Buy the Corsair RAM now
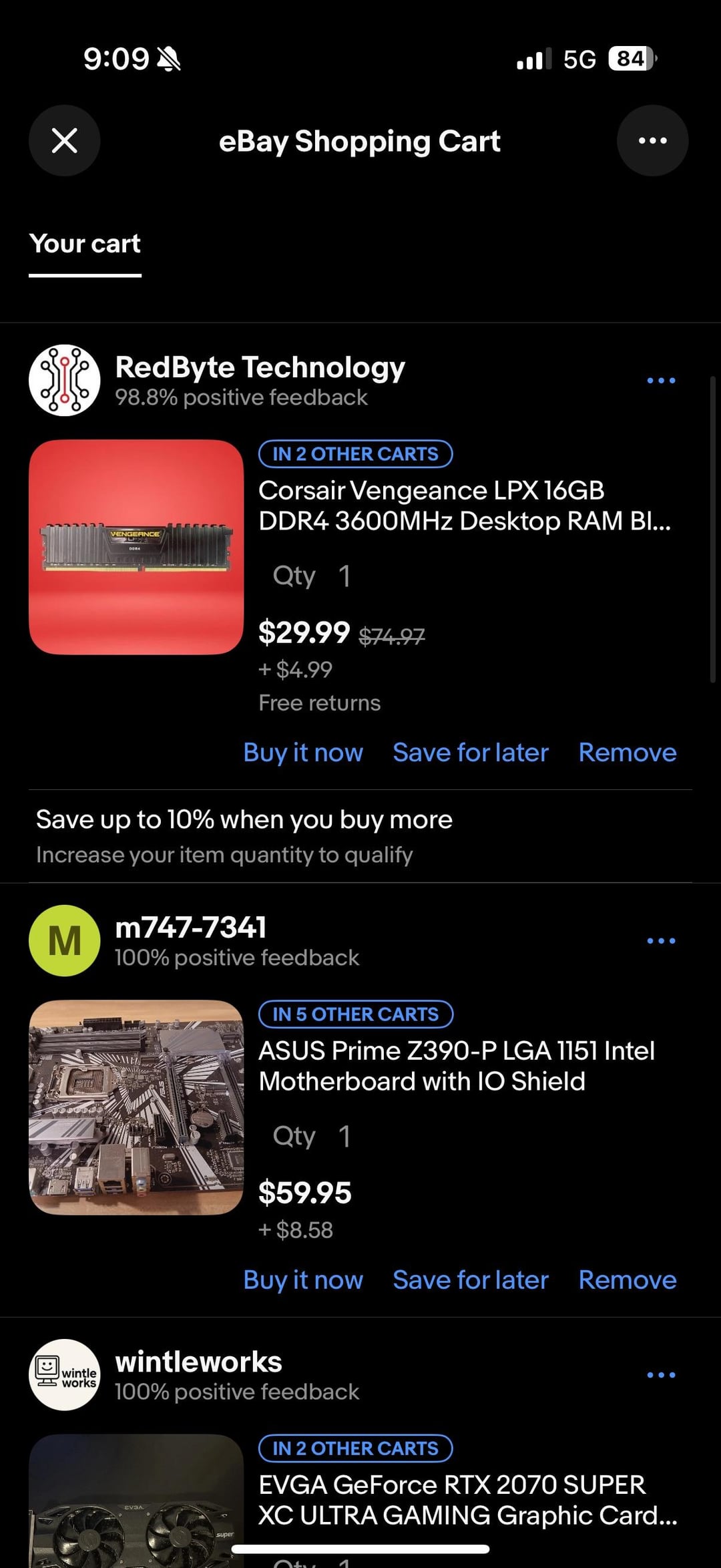Screen dimensions: 721x1568 pos(303,753)
